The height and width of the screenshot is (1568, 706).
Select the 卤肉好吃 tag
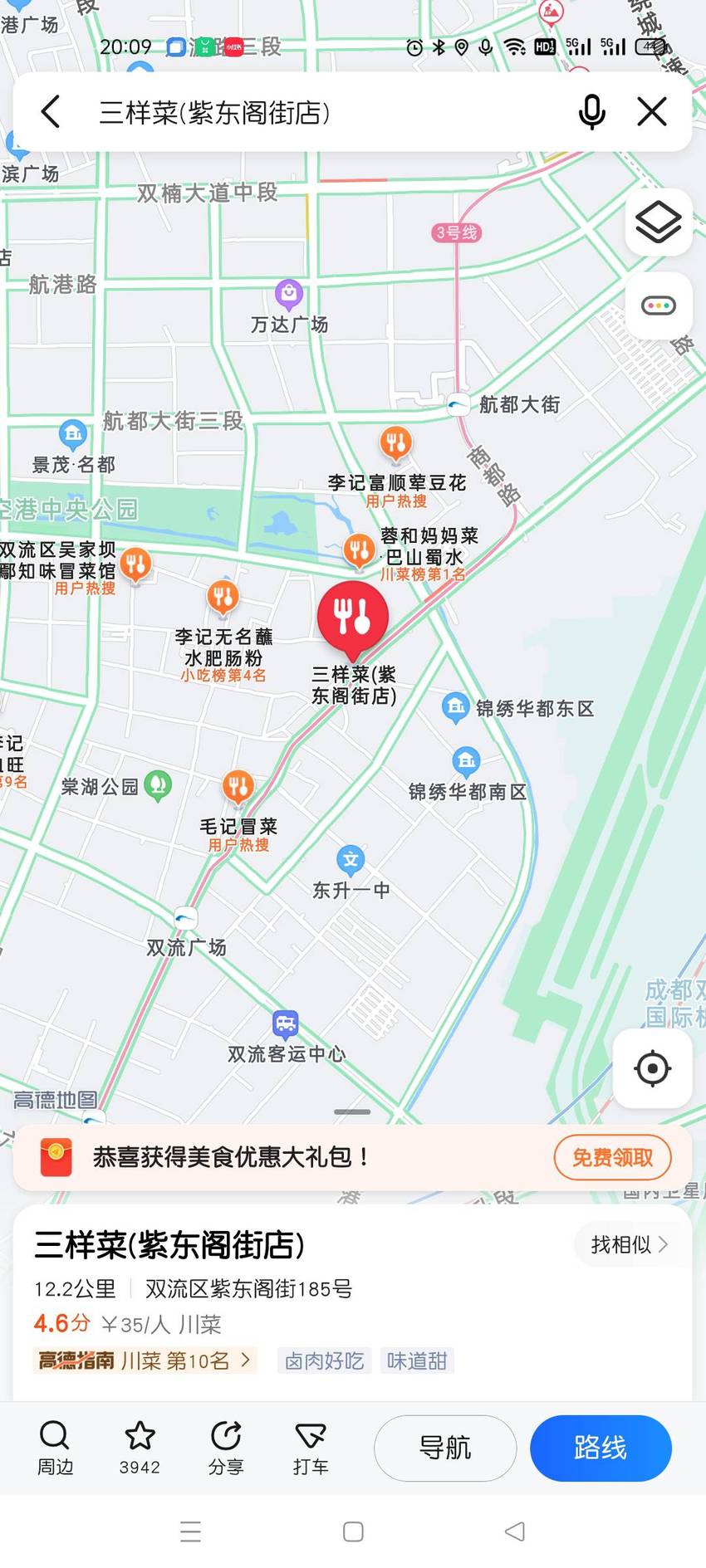click(325, 1360)
